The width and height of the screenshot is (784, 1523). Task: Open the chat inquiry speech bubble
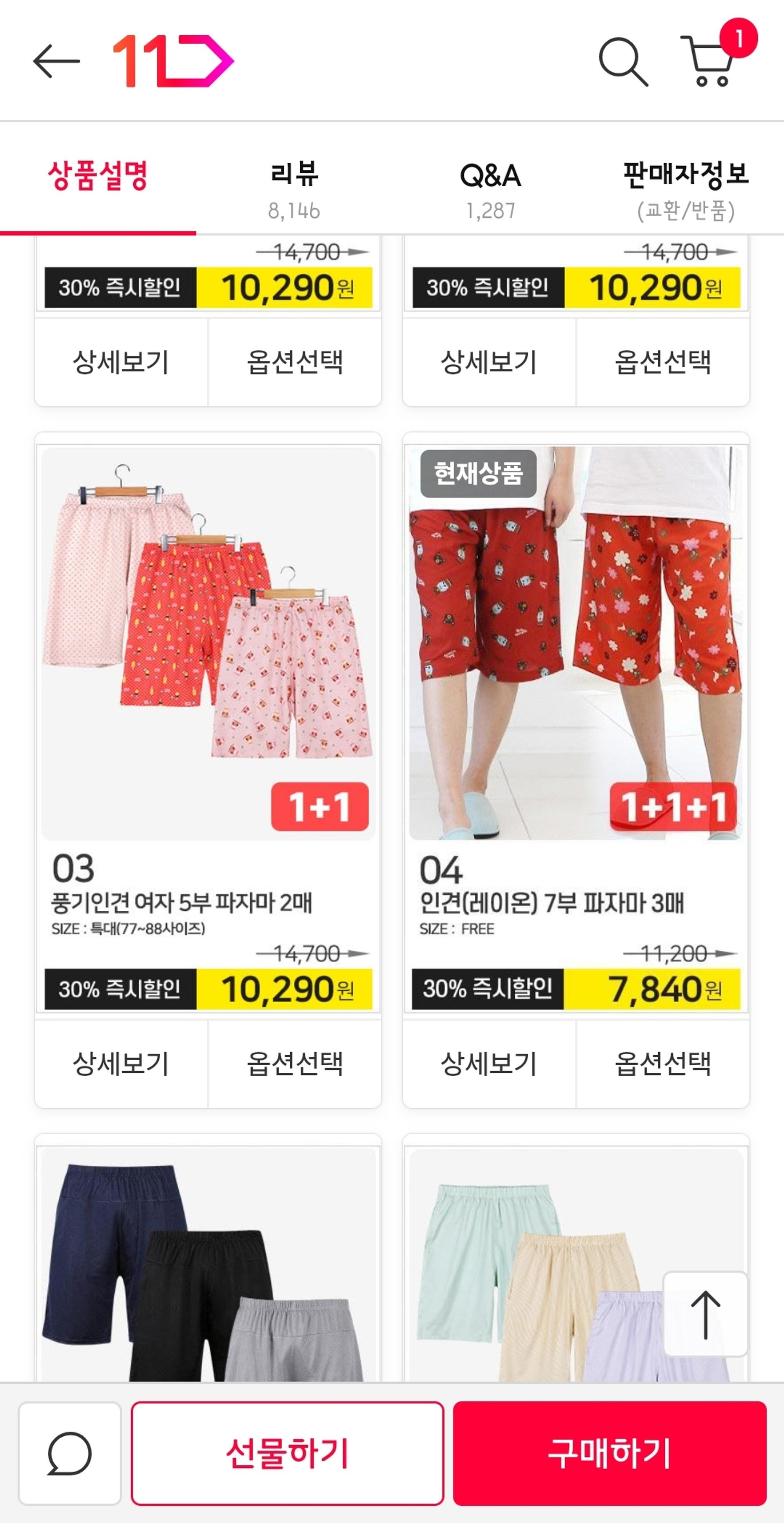pyautogui.click(x=70, y=1453)
